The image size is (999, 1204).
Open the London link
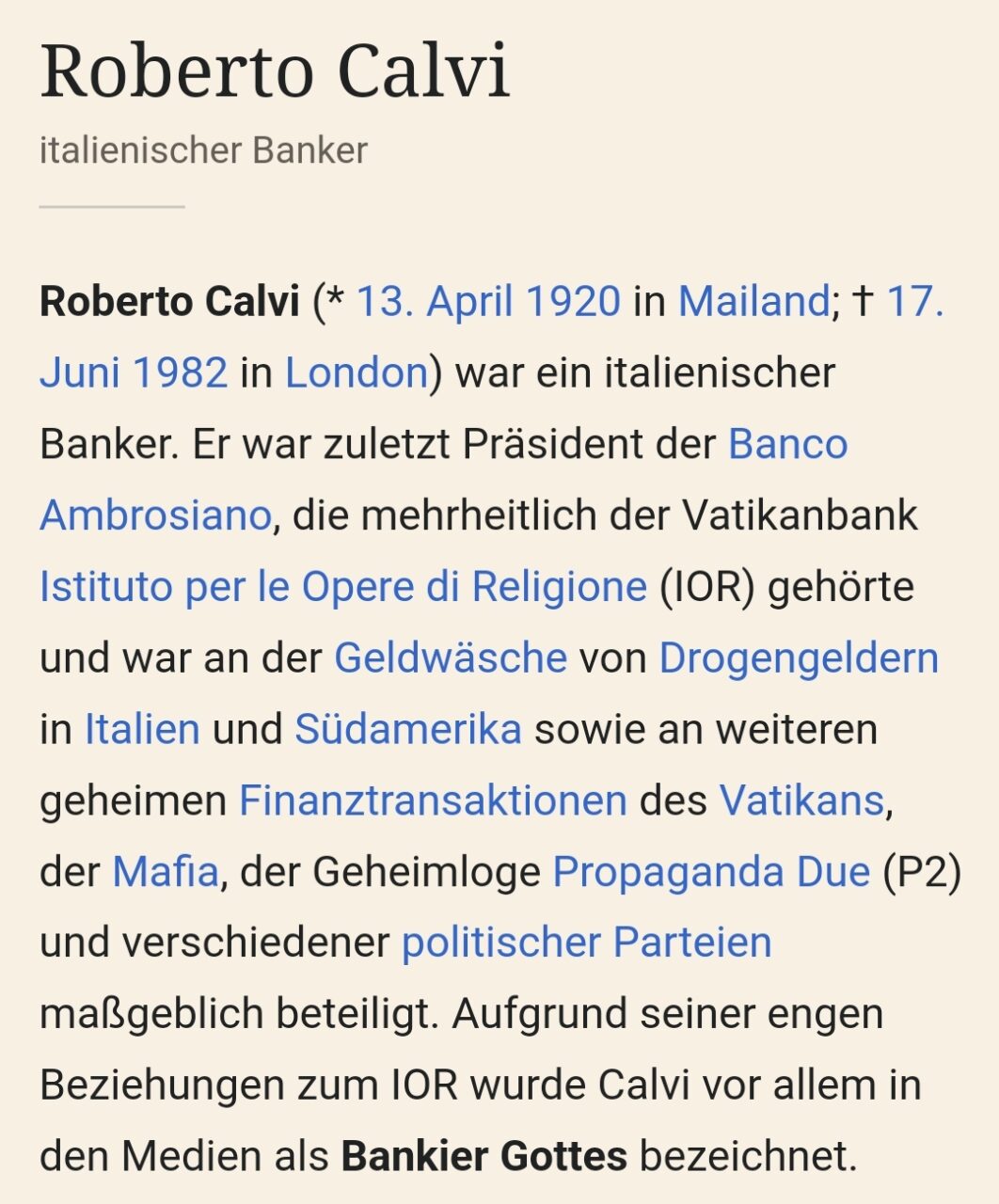pyautogui.click(x=357, y=373)
